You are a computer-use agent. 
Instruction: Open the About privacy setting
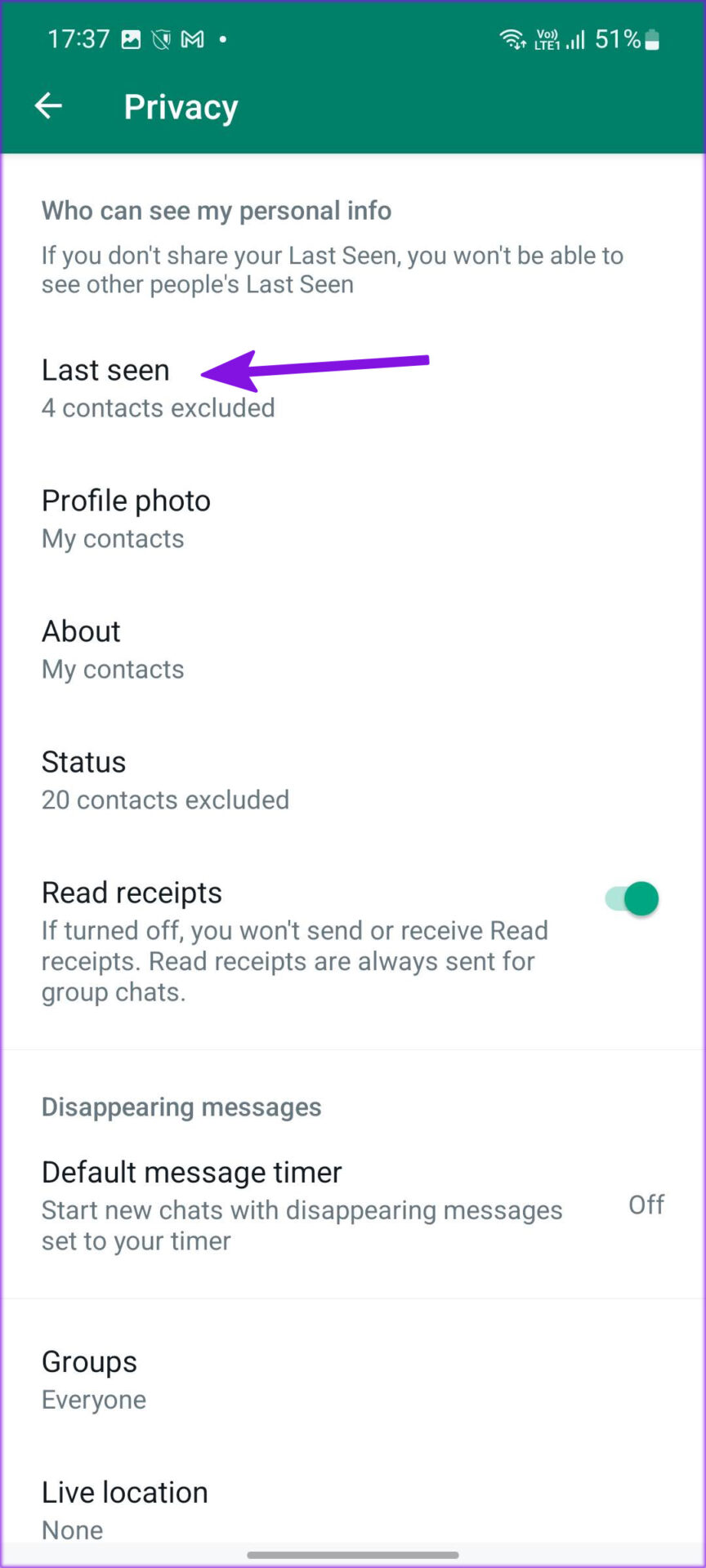(353, 649)
